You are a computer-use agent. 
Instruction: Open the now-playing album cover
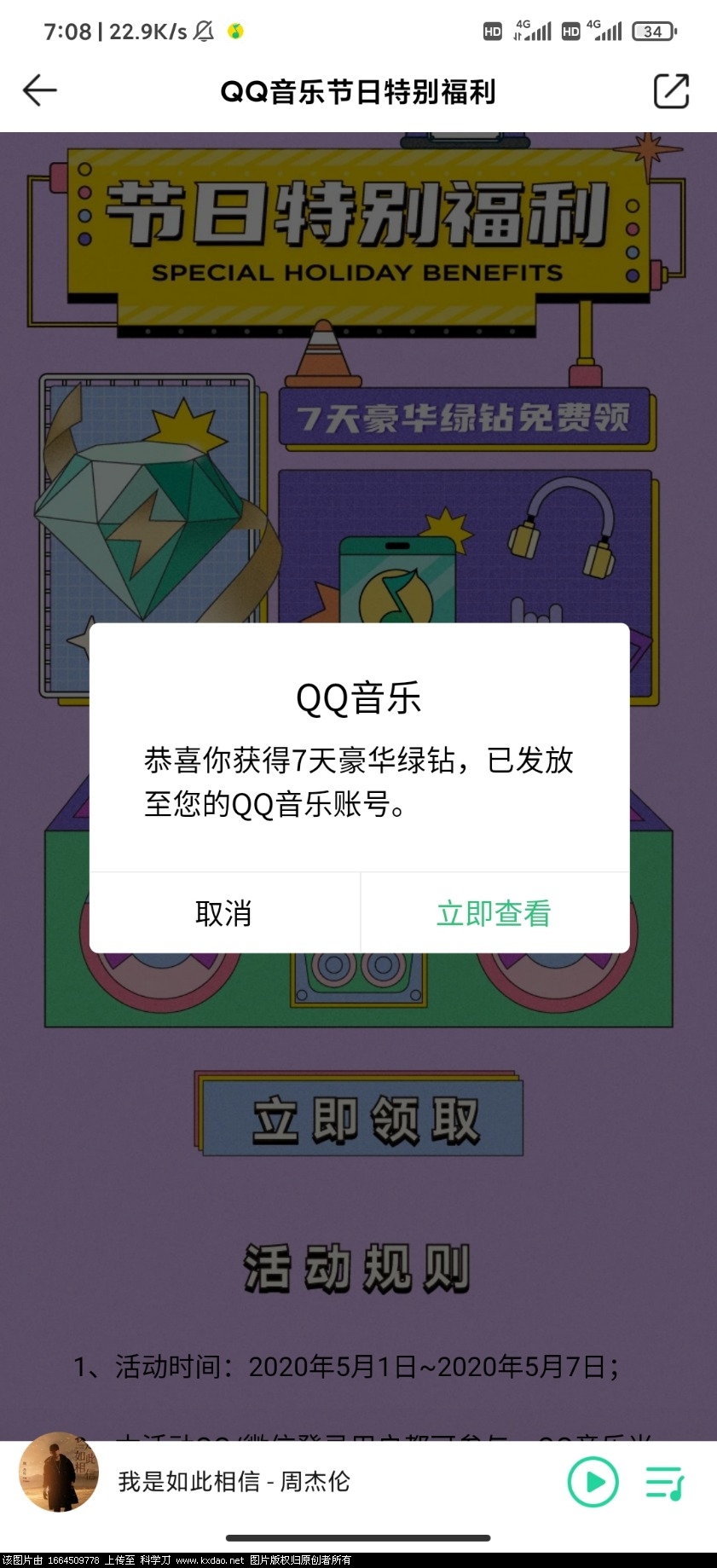point(59,1473)
